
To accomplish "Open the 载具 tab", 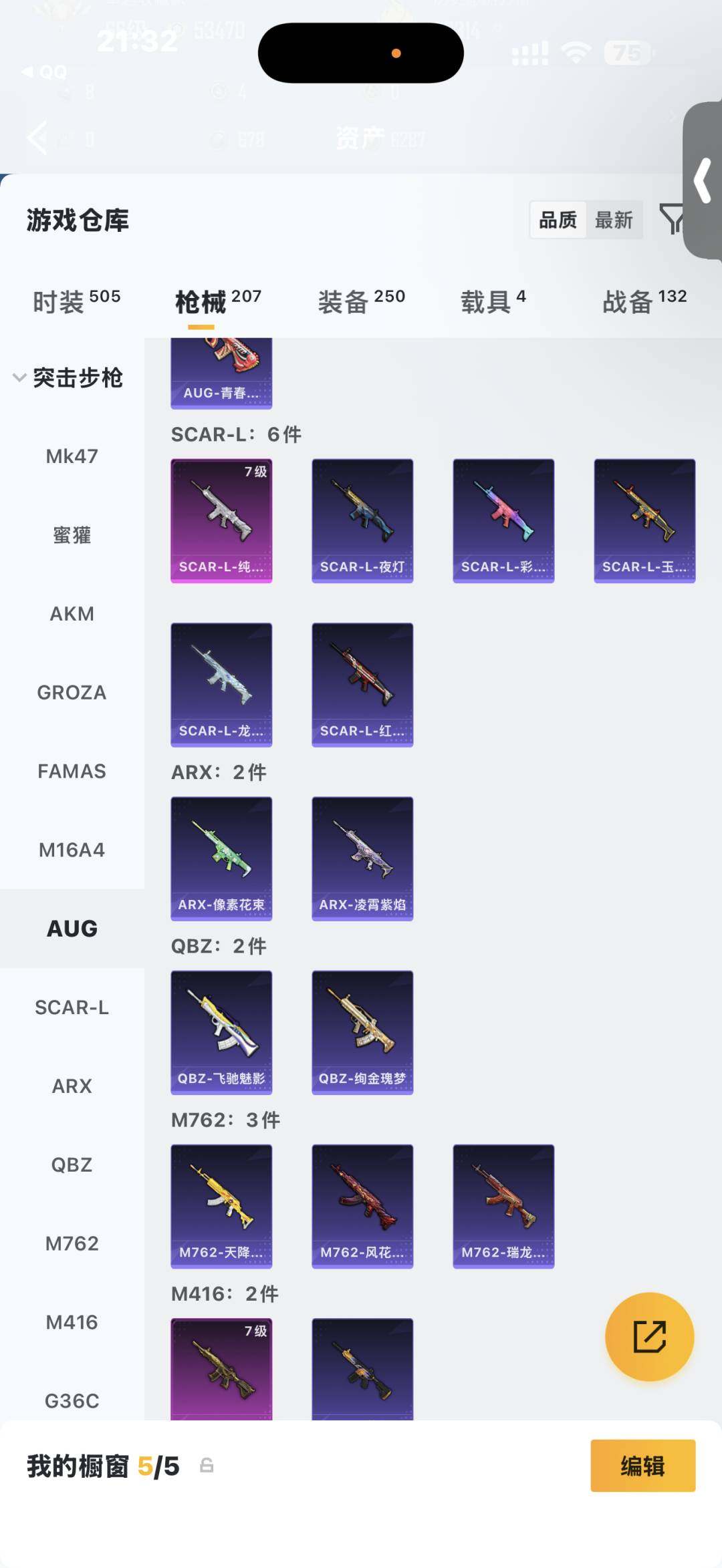I will pyautogui.click(x=493, y=301).
